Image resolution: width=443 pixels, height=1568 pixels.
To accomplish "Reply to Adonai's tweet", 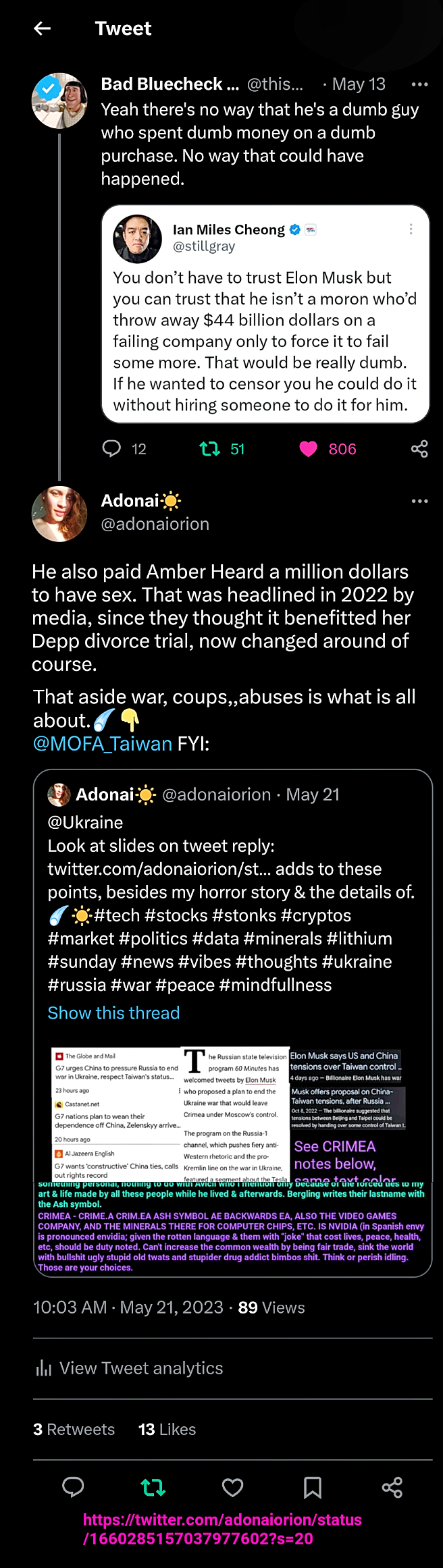I will [73, 1487].
